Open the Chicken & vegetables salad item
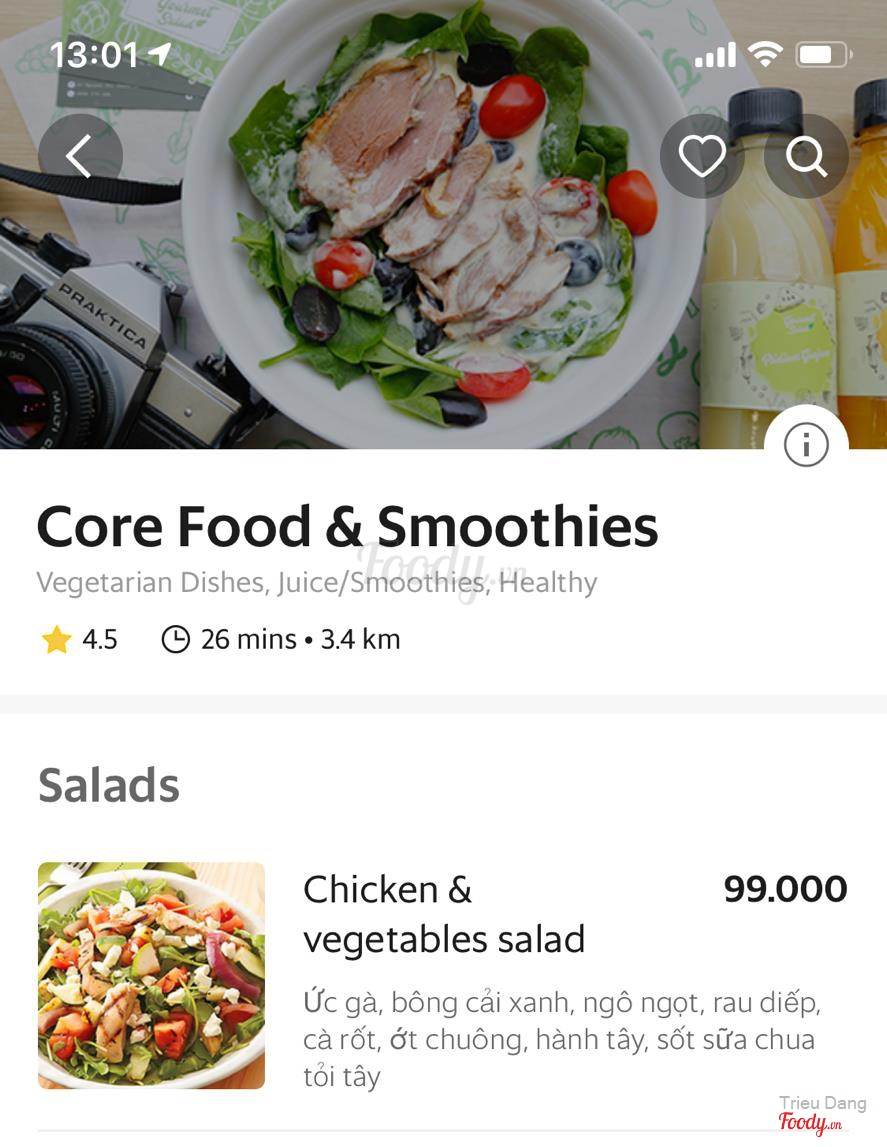 444,914
